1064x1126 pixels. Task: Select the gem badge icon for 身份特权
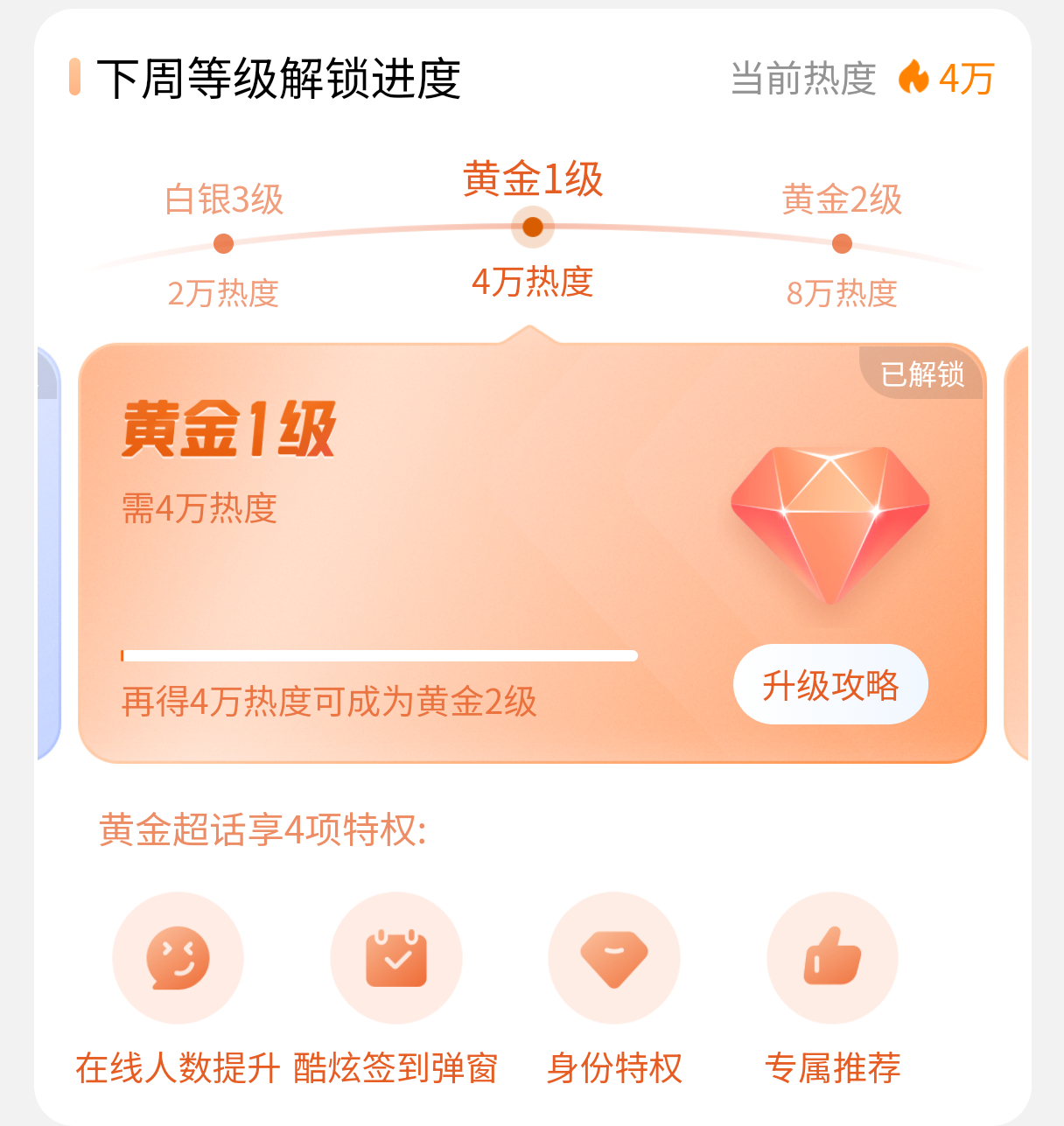[x=614, y=958]
